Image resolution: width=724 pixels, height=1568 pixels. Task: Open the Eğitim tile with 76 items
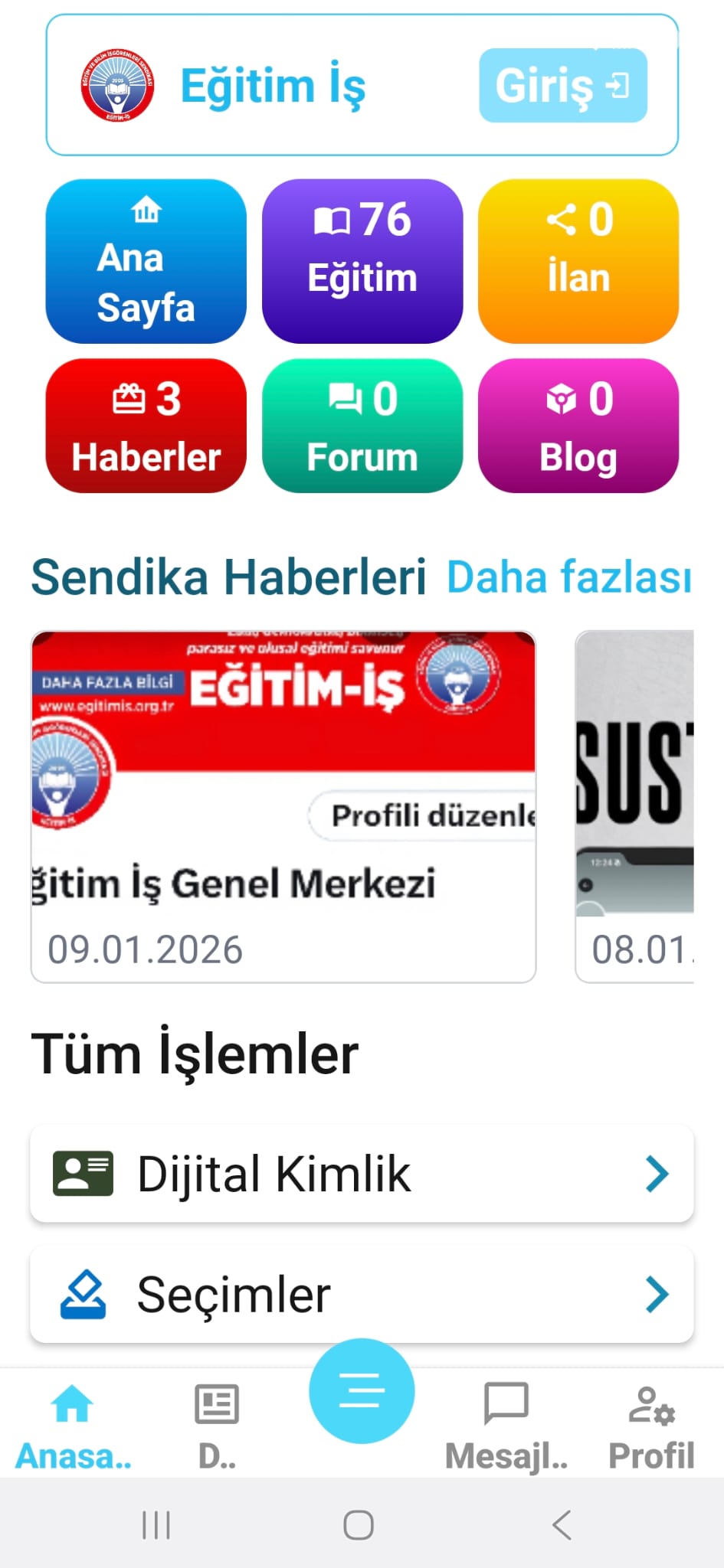(362, 261)
